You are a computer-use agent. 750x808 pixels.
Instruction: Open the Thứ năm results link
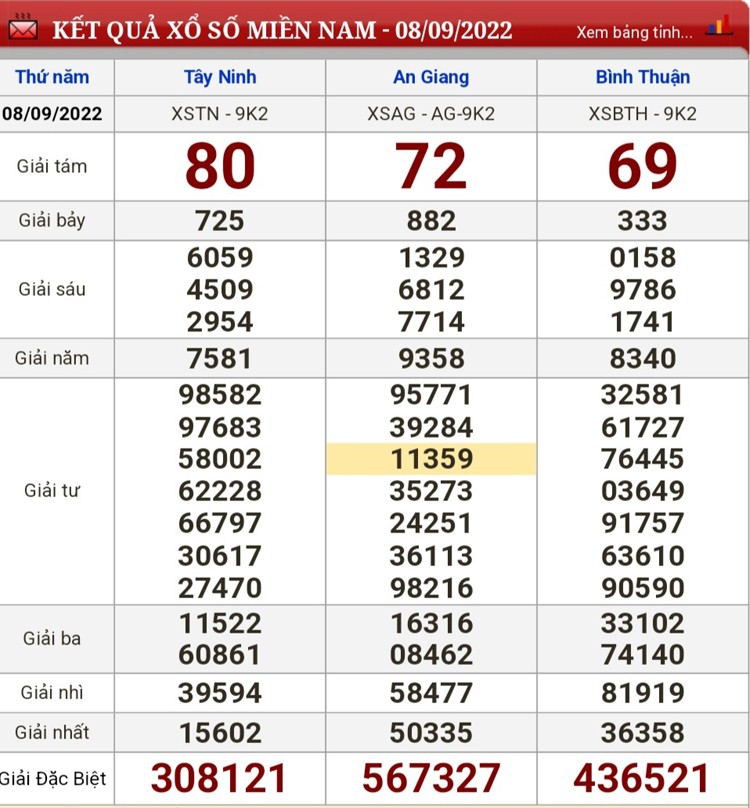pyautogui.click(x=52, y=77)
